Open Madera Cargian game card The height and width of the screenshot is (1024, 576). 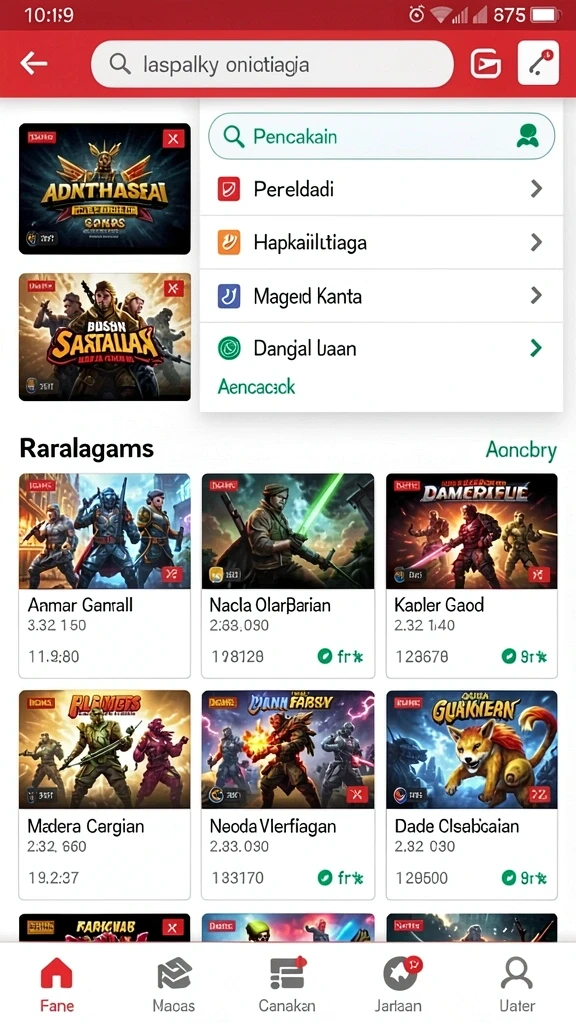tap(104, 795)
